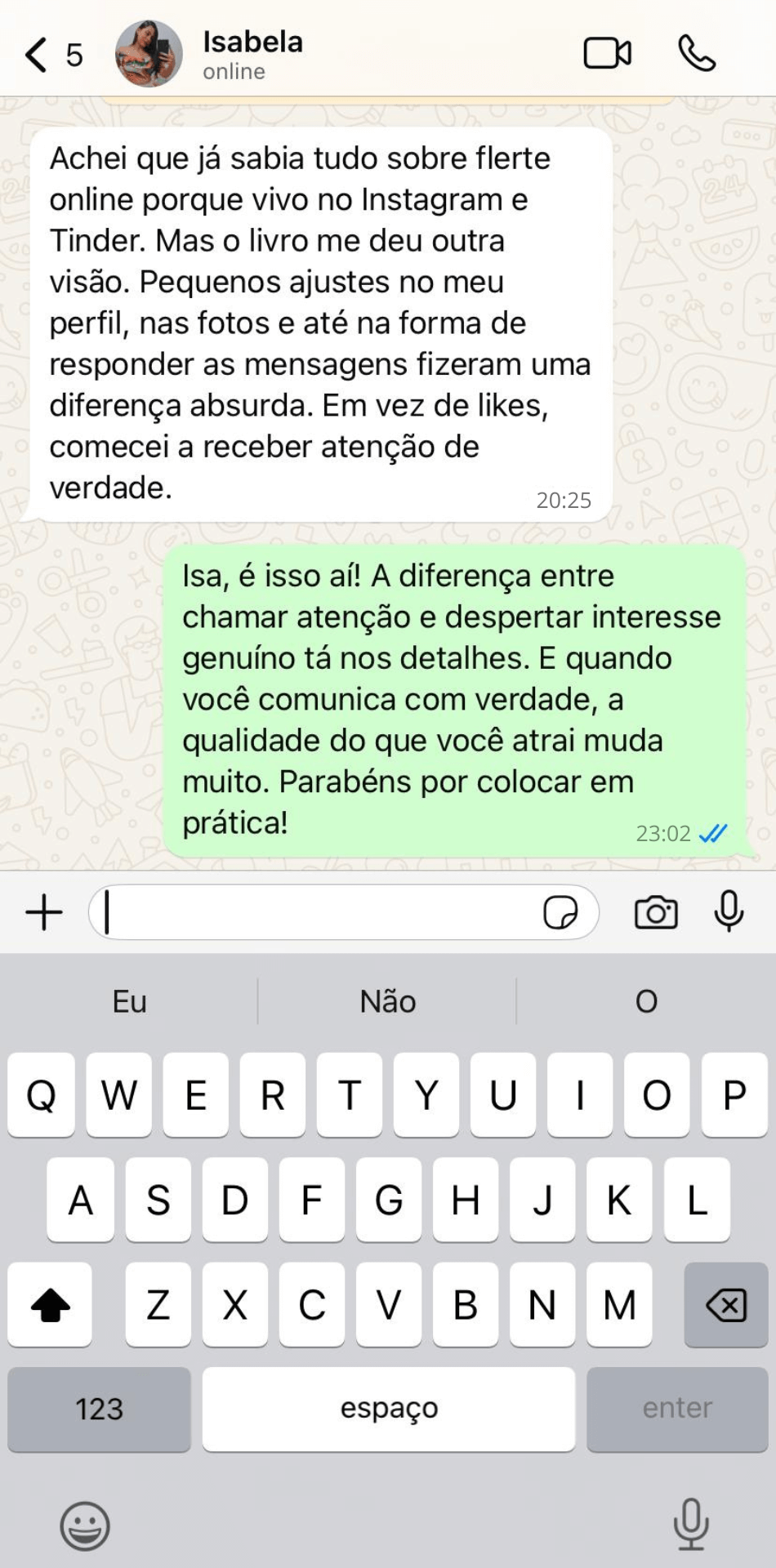Start a voice call with Isabela
This screenshot has height=1568, width=776.
point(697,54)
